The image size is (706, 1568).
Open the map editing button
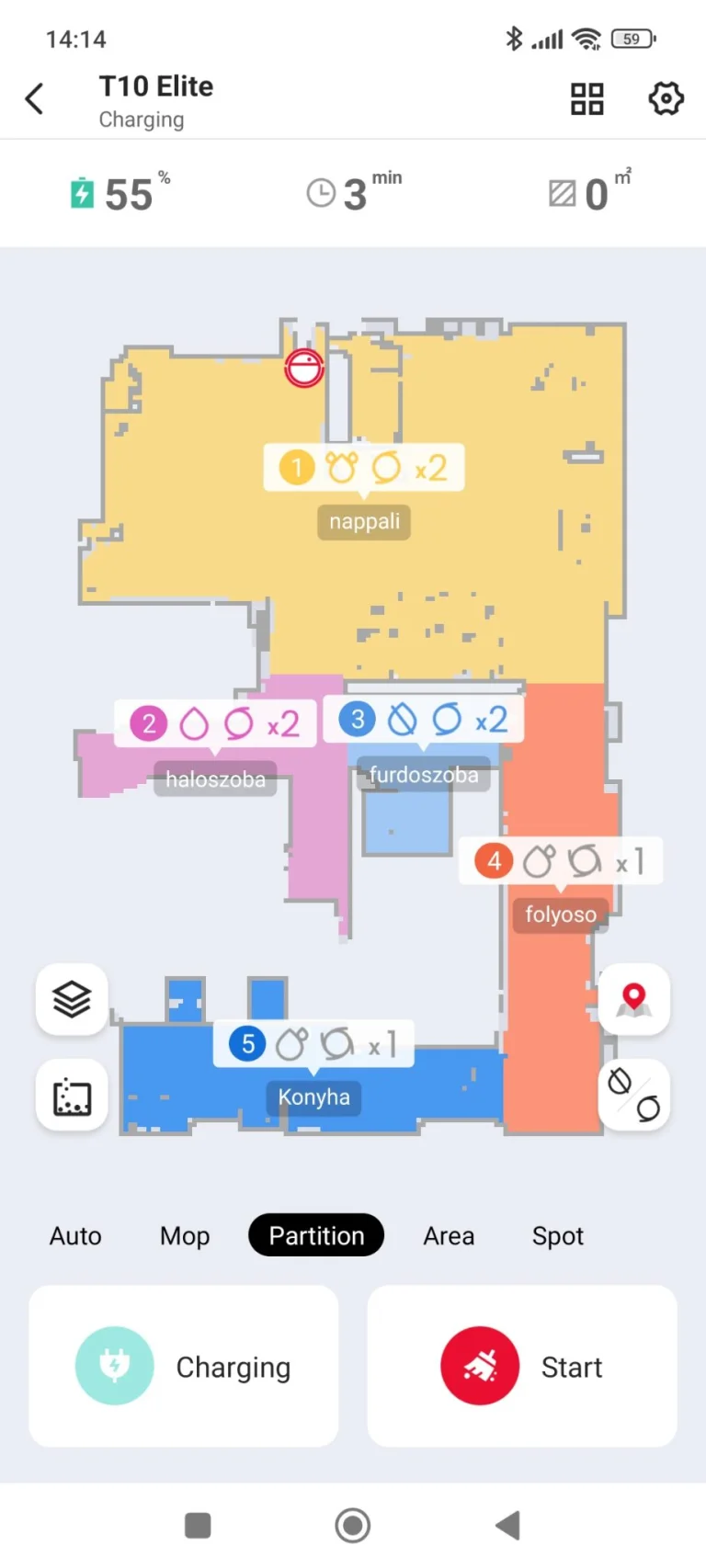click(72, 1096)
